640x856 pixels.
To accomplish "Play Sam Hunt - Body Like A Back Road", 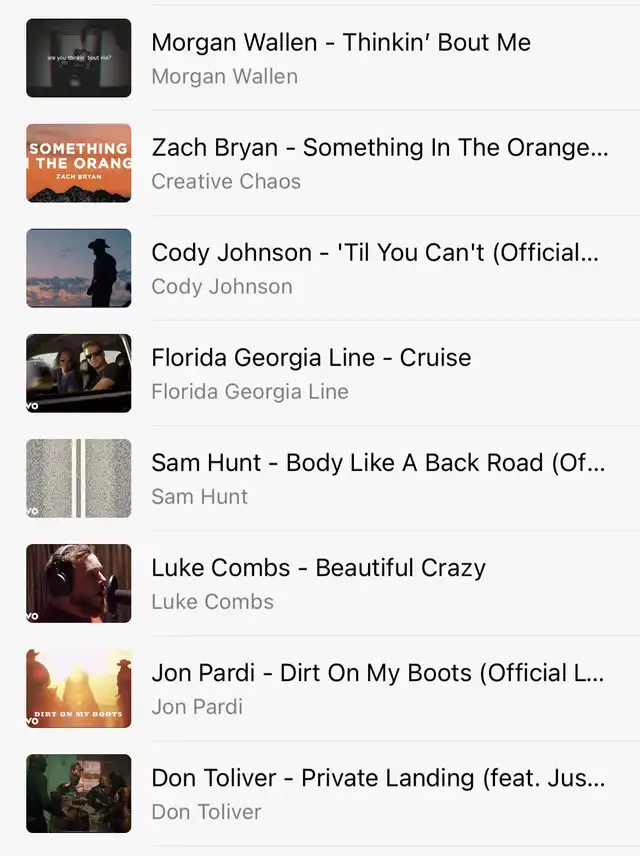I will [x=377, y=464].
